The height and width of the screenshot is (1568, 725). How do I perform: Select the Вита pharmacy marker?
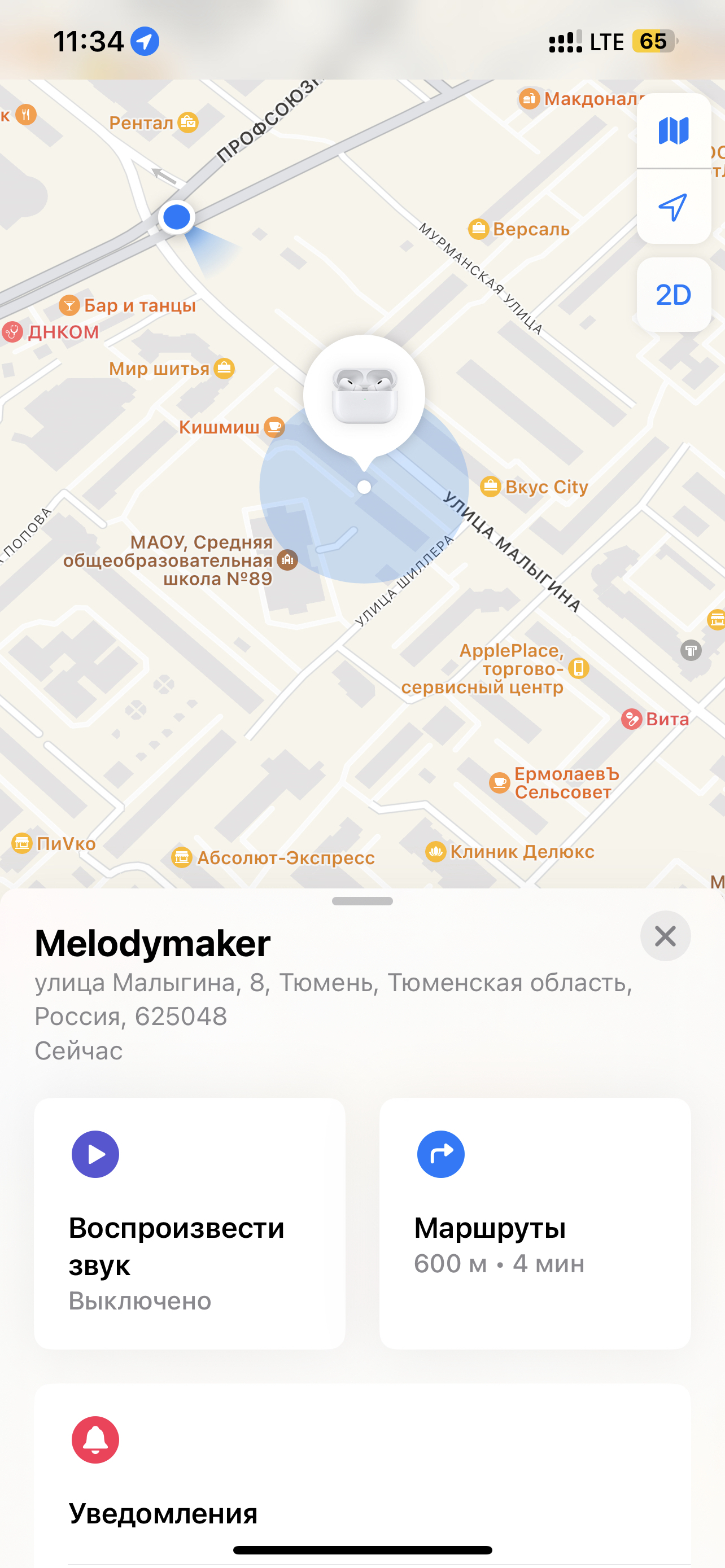click(631, 719)
